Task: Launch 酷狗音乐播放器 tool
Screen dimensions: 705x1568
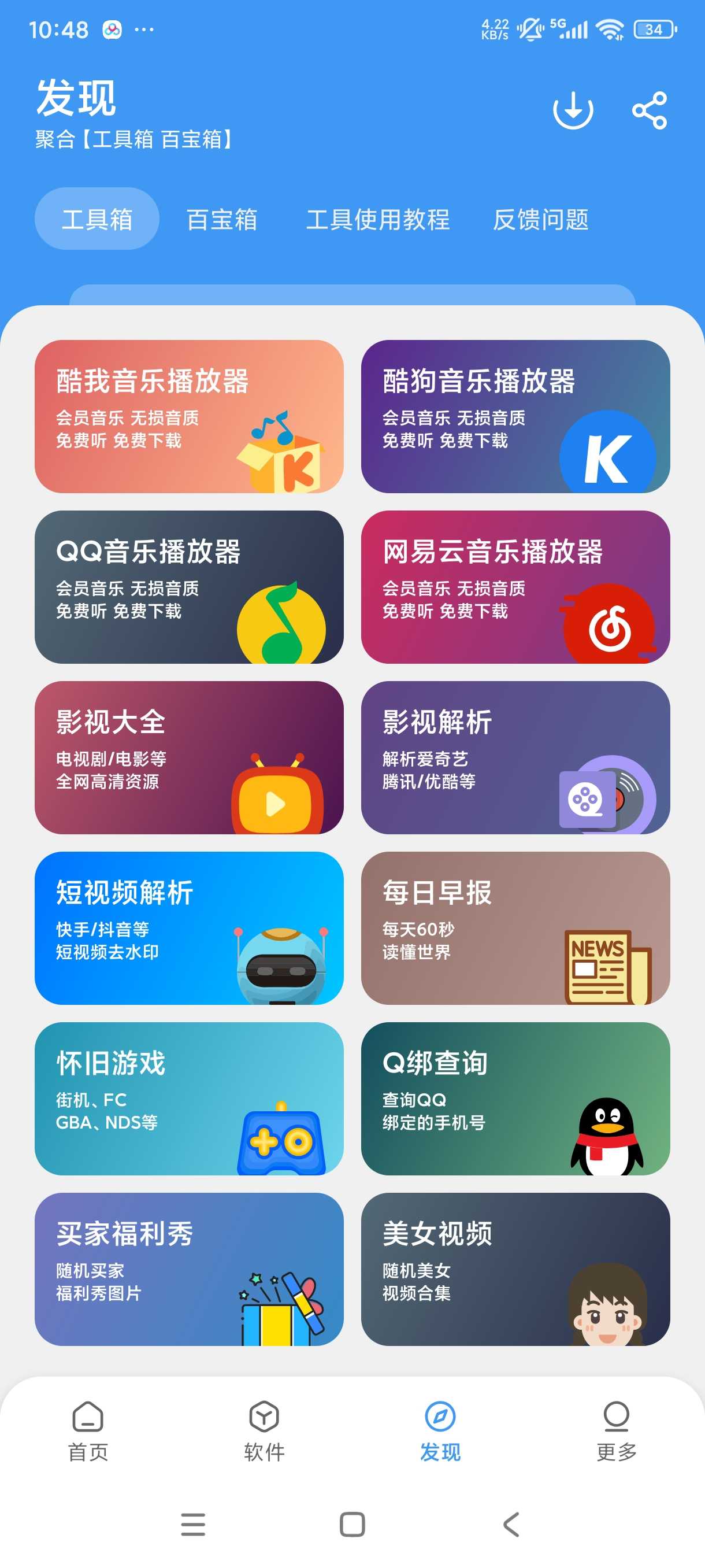Action: (x=515, y=416)
